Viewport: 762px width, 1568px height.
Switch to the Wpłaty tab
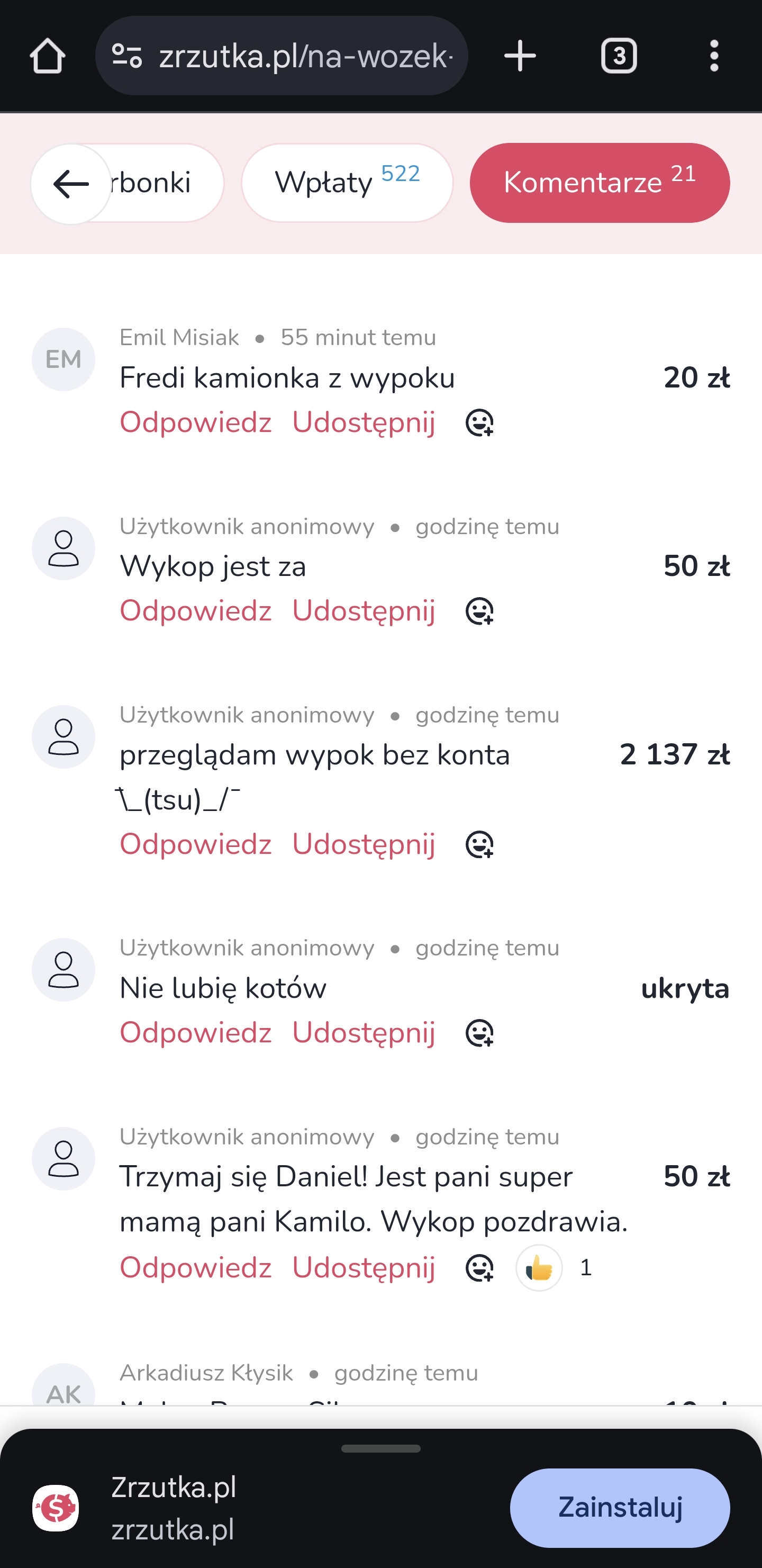pyautogui.click(x=347, y=183)
